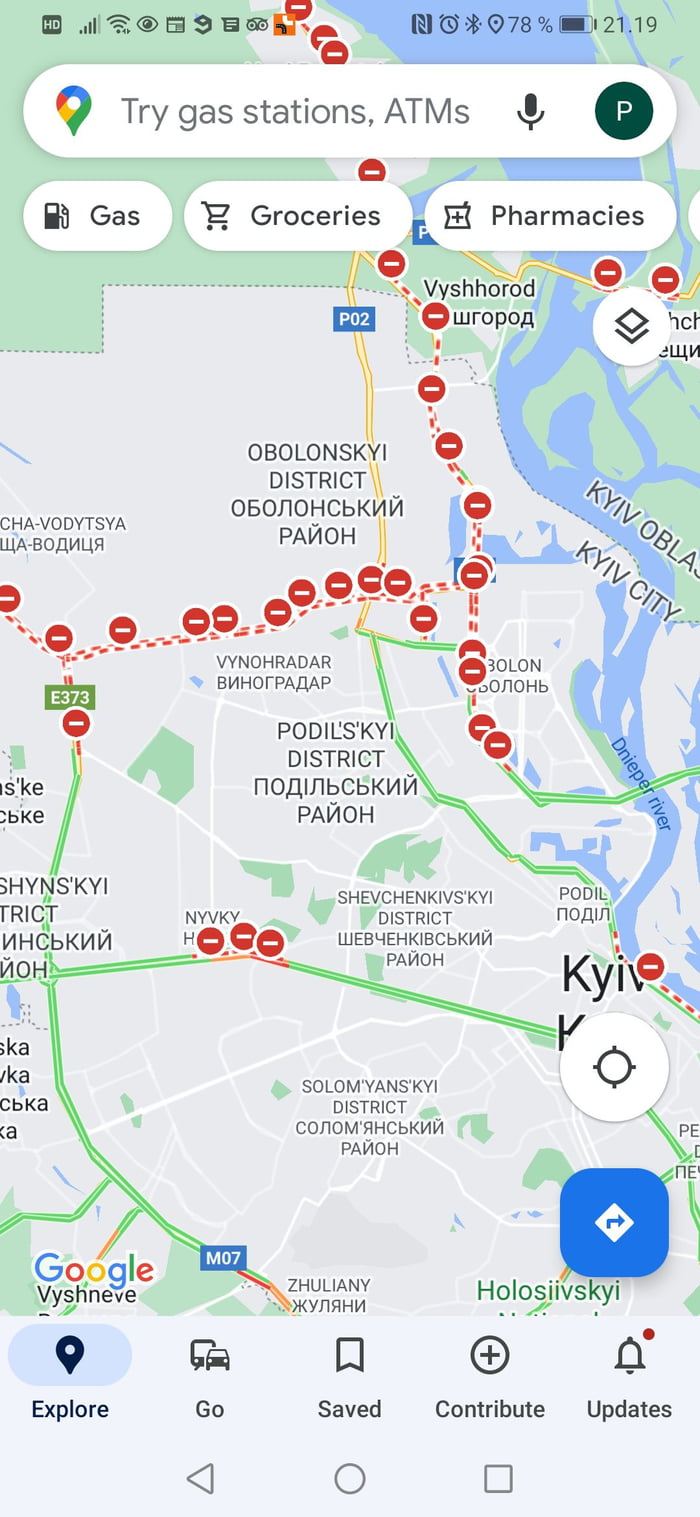
Task: Tap the system back button
Action: pos(201,1478)
